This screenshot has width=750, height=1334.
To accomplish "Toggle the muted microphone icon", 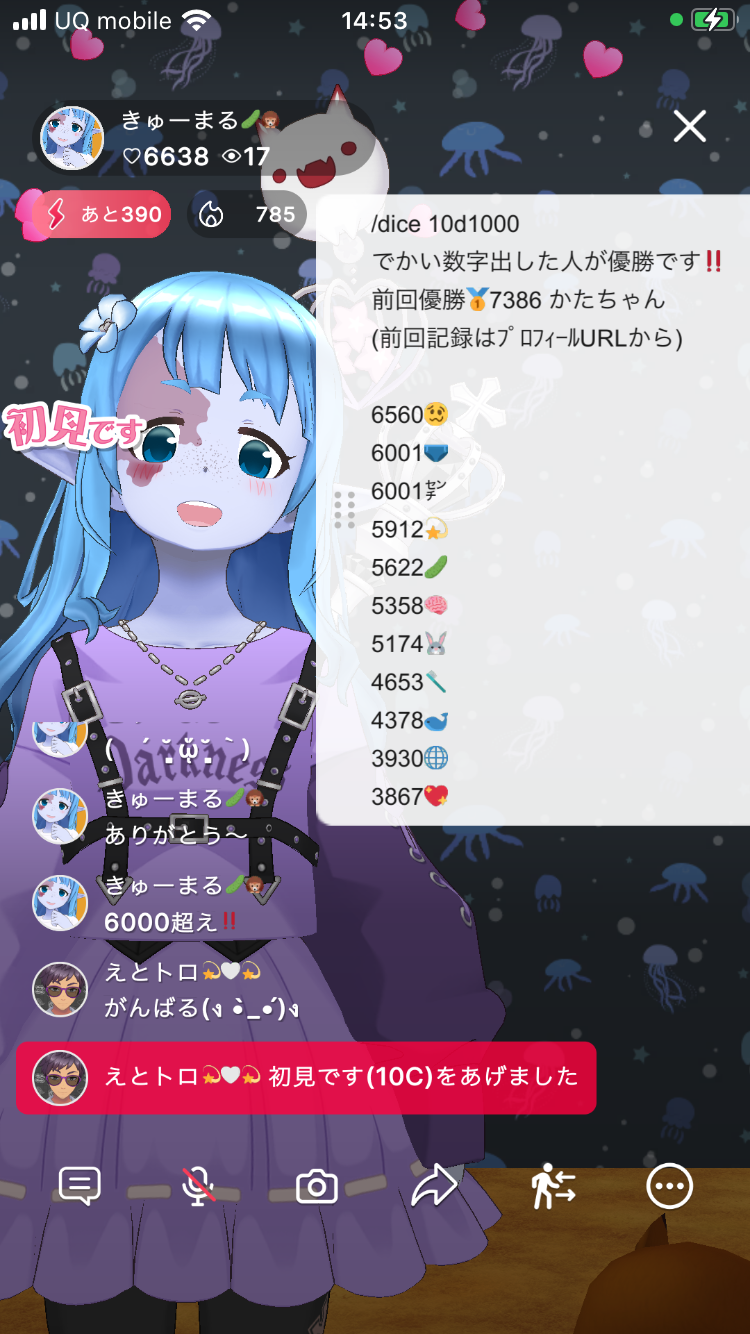I will click(198, 1187).
